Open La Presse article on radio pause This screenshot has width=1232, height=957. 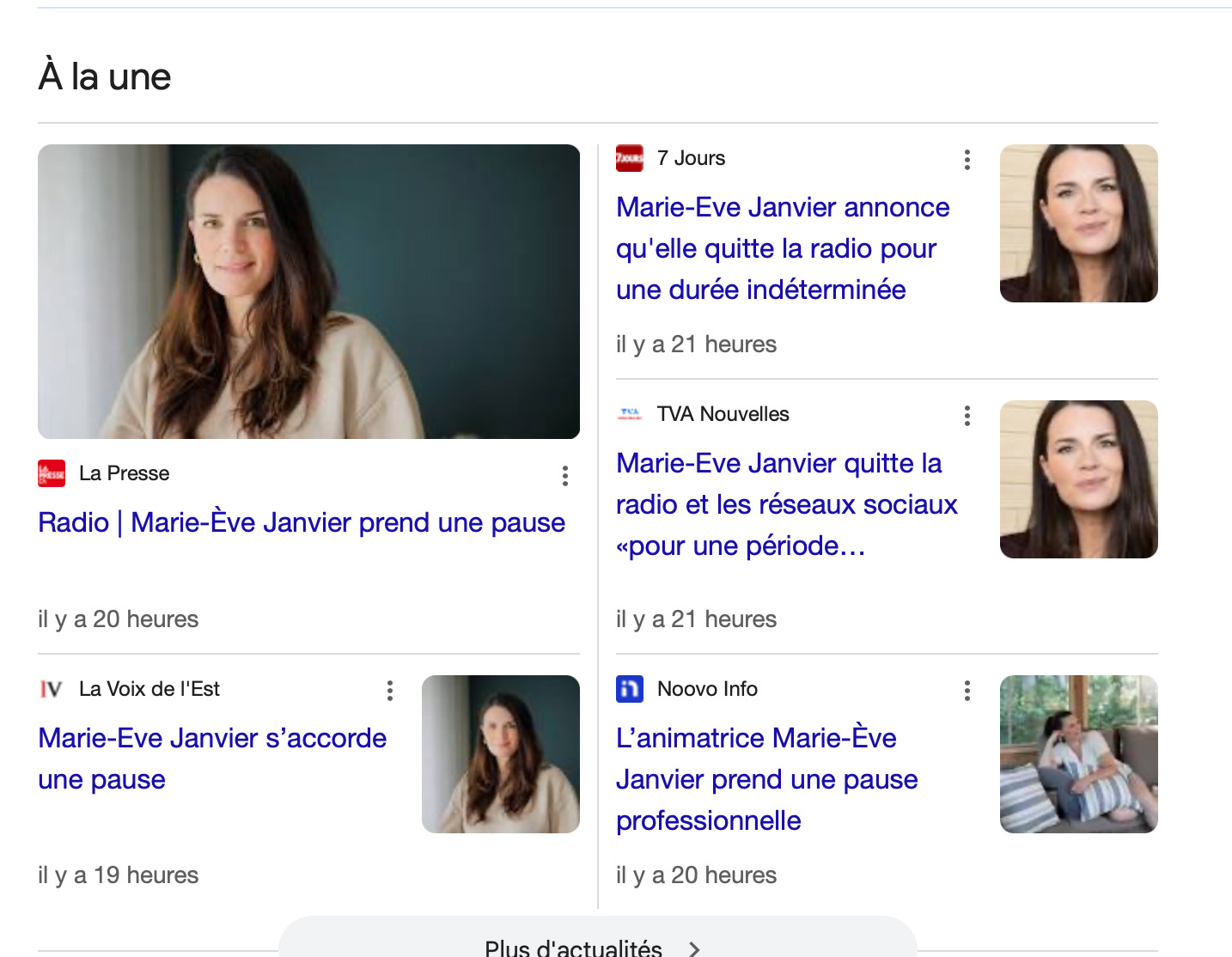click(x=302, y=522)
